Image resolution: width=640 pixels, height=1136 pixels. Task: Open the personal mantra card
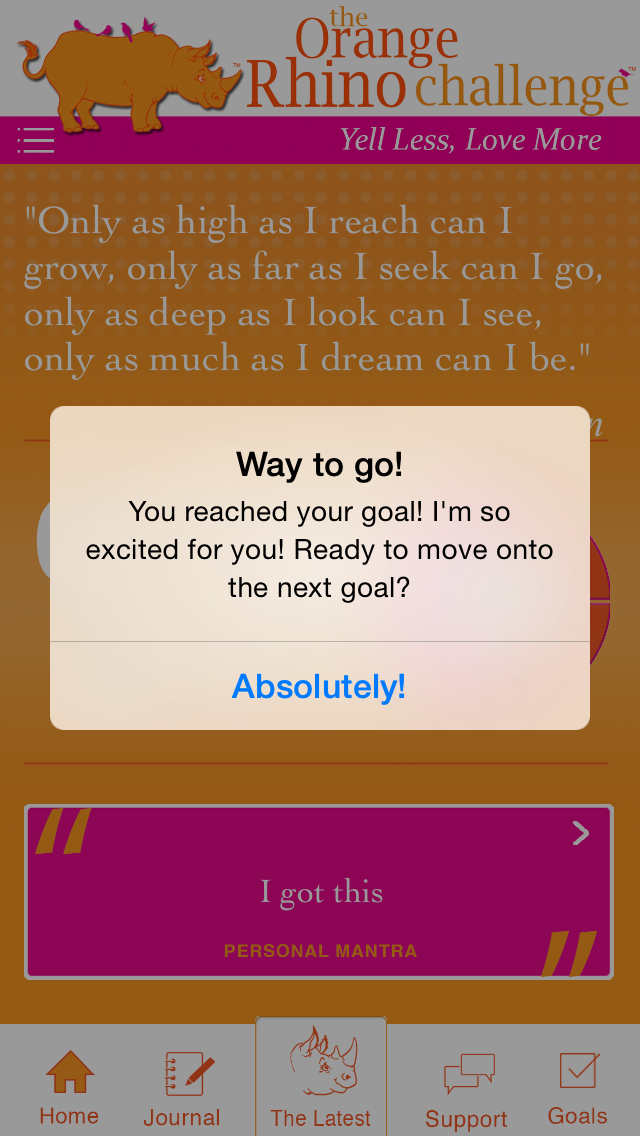pyautogui.click(x=319, y=891)
